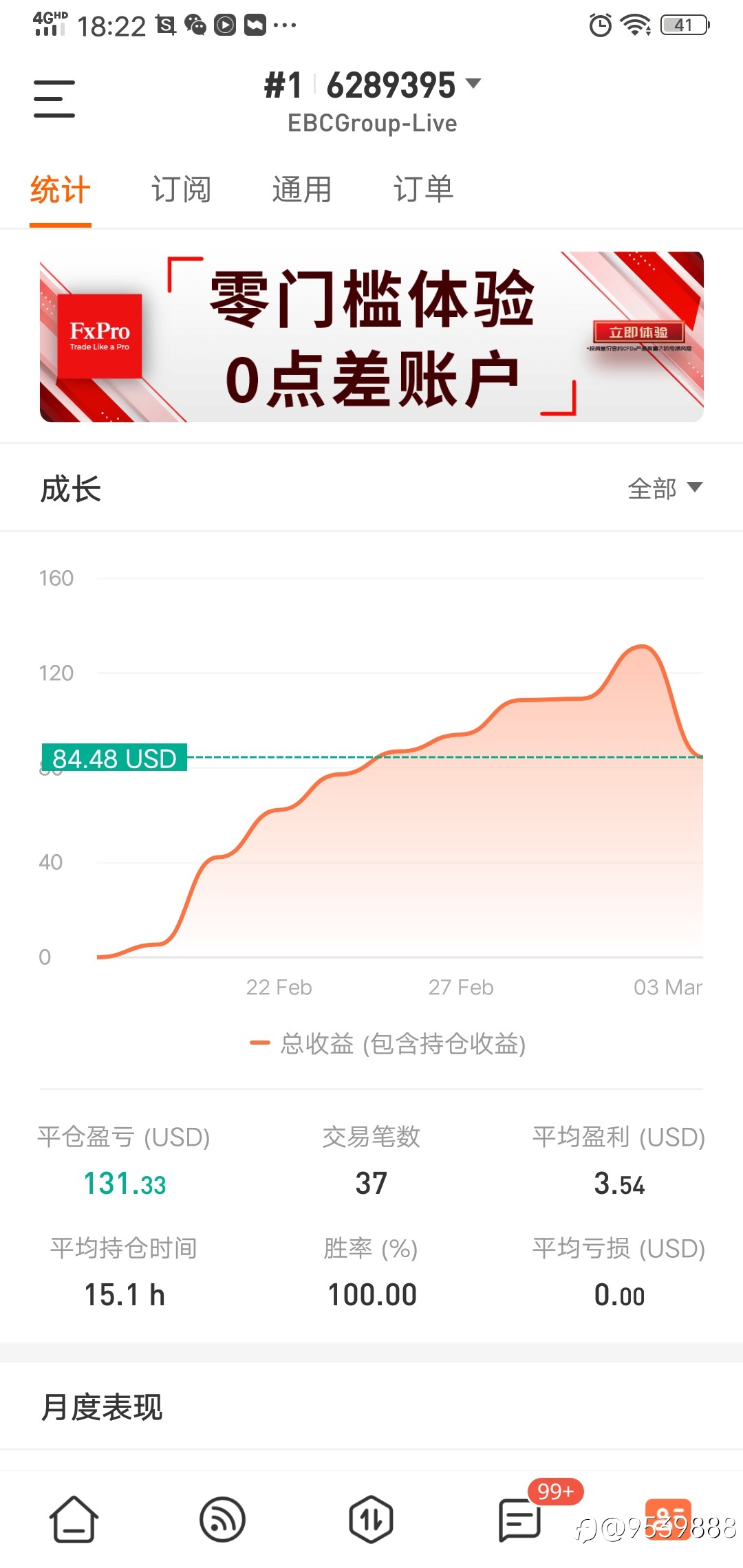Open the FxPro 零门槛体验 banner
This screenshot has width=743, height=1568.
[x=371, y=337]
